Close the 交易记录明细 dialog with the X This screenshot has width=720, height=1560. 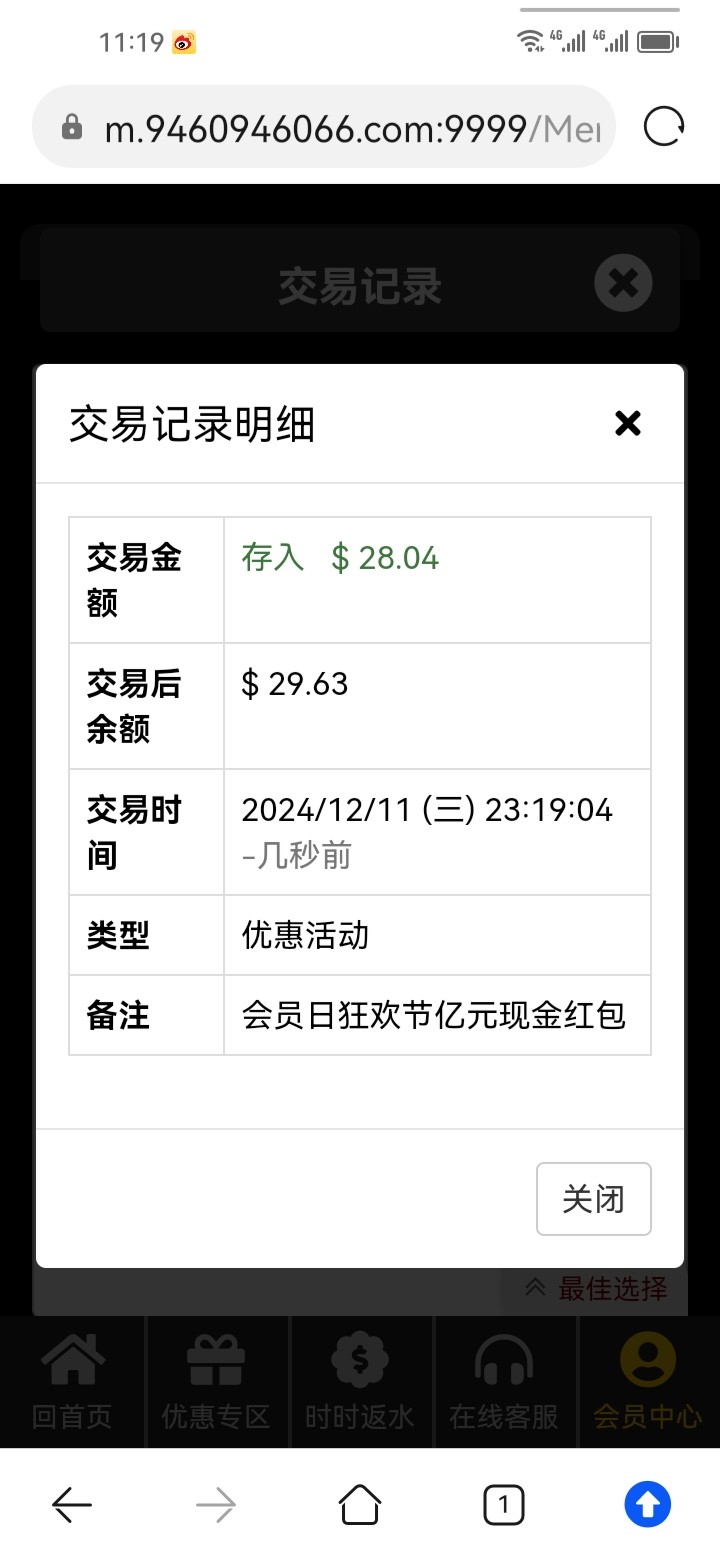point(627,424)
